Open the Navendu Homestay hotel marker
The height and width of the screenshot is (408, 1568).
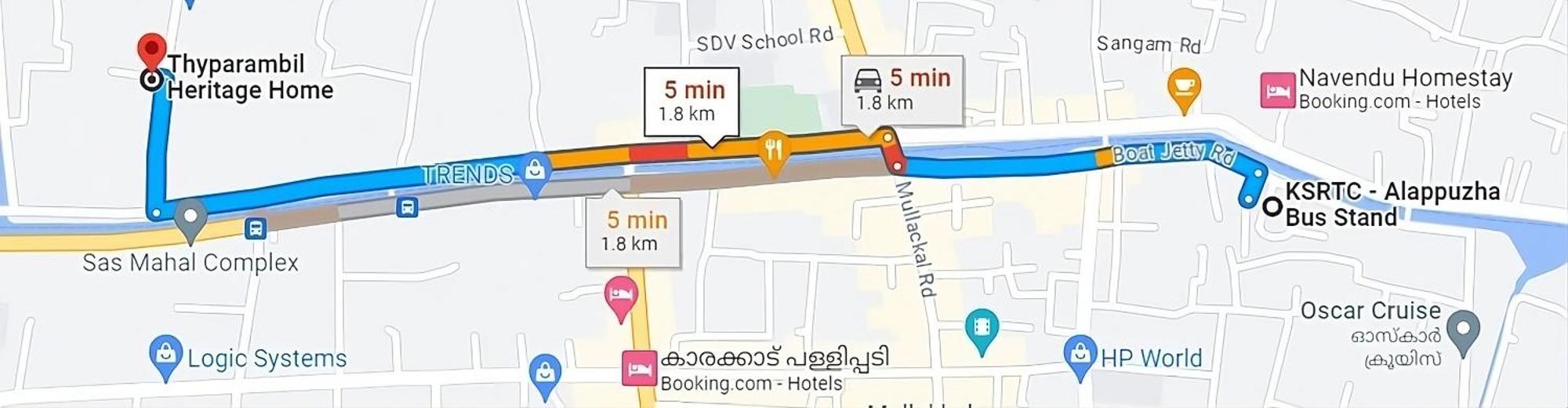coord(1277,90)
